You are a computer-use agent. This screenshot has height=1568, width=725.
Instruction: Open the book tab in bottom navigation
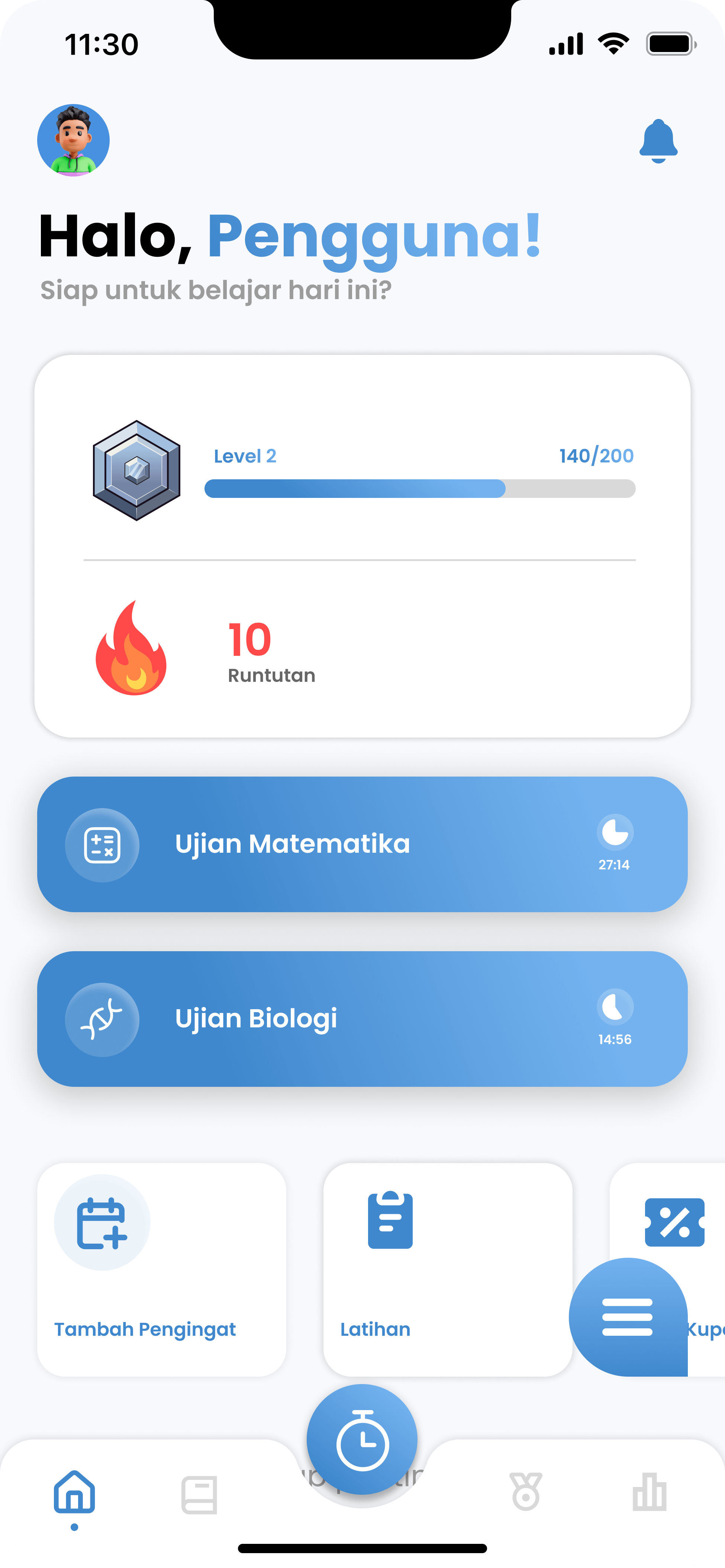199,1493
